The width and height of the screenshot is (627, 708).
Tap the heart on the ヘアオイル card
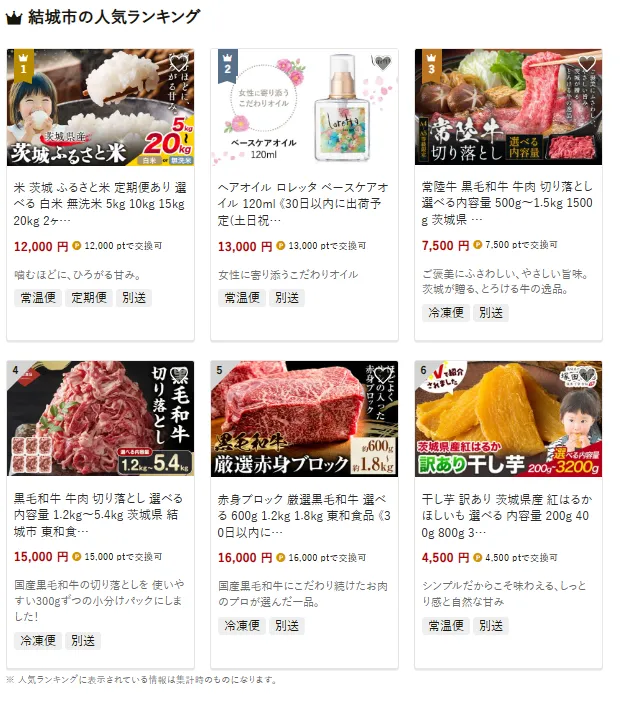pyautogui.click(x=381, y=64)
